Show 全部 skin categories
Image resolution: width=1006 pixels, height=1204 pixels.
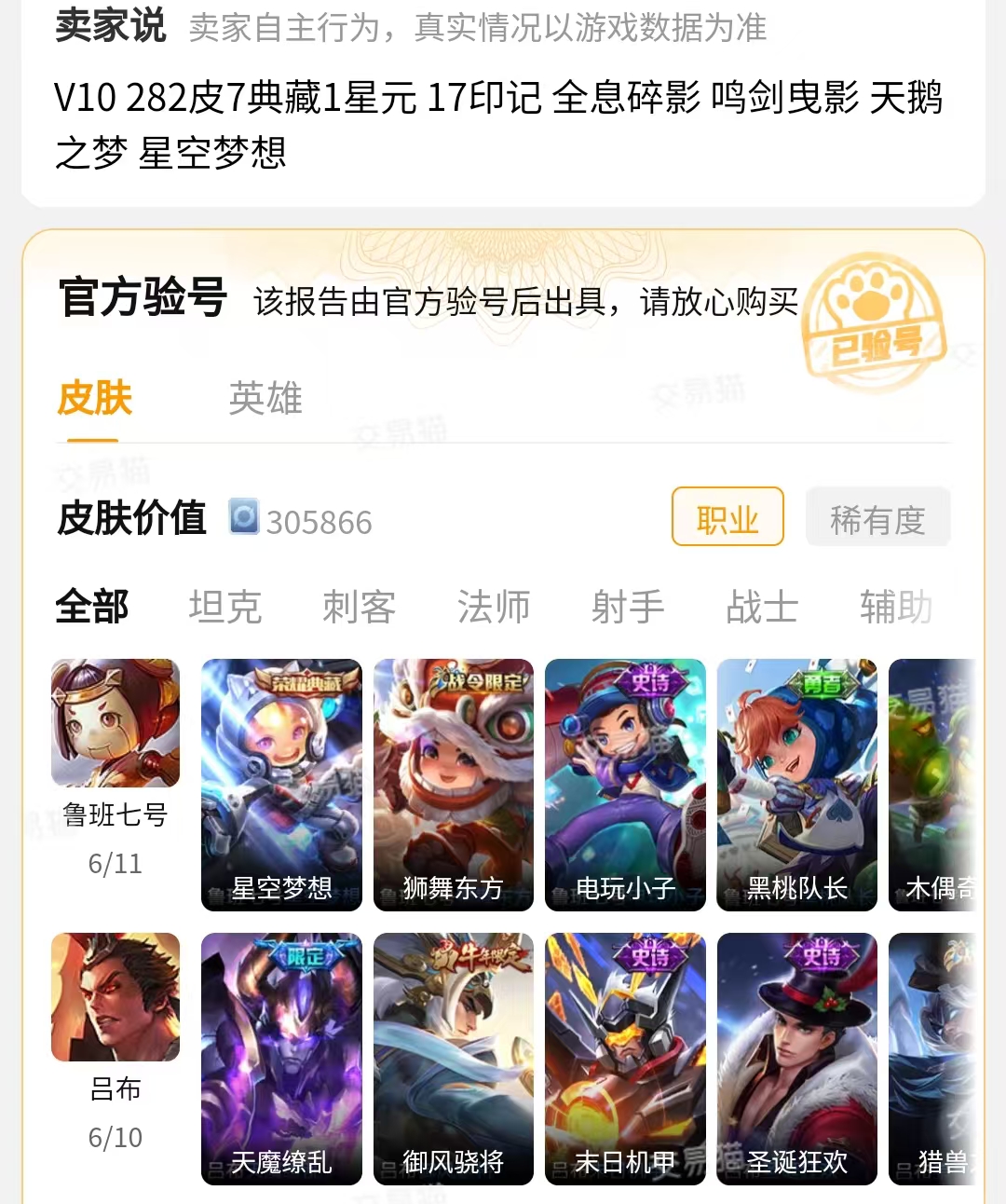click(91, 608)
